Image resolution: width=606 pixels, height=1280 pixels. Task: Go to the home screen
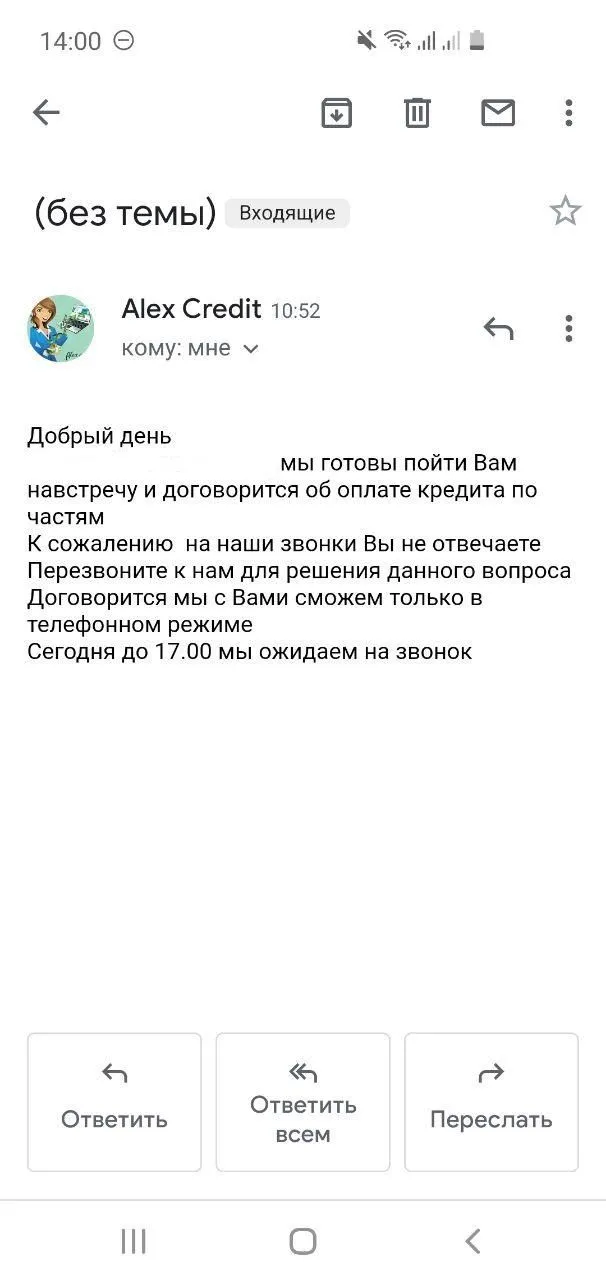[303, 1241]
